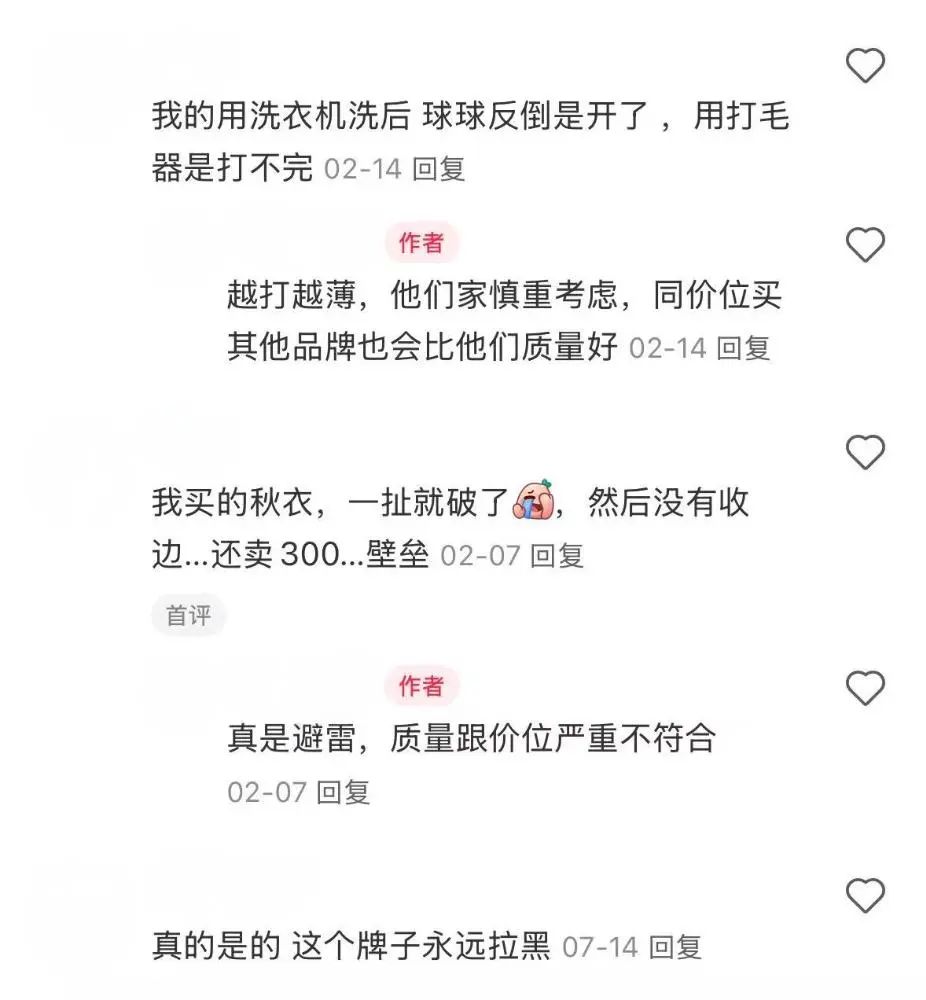The width and height of the screenshot is (926, 1000).
Task: Reply to the 还卖300 秋衣 comment
Action: 557,555
